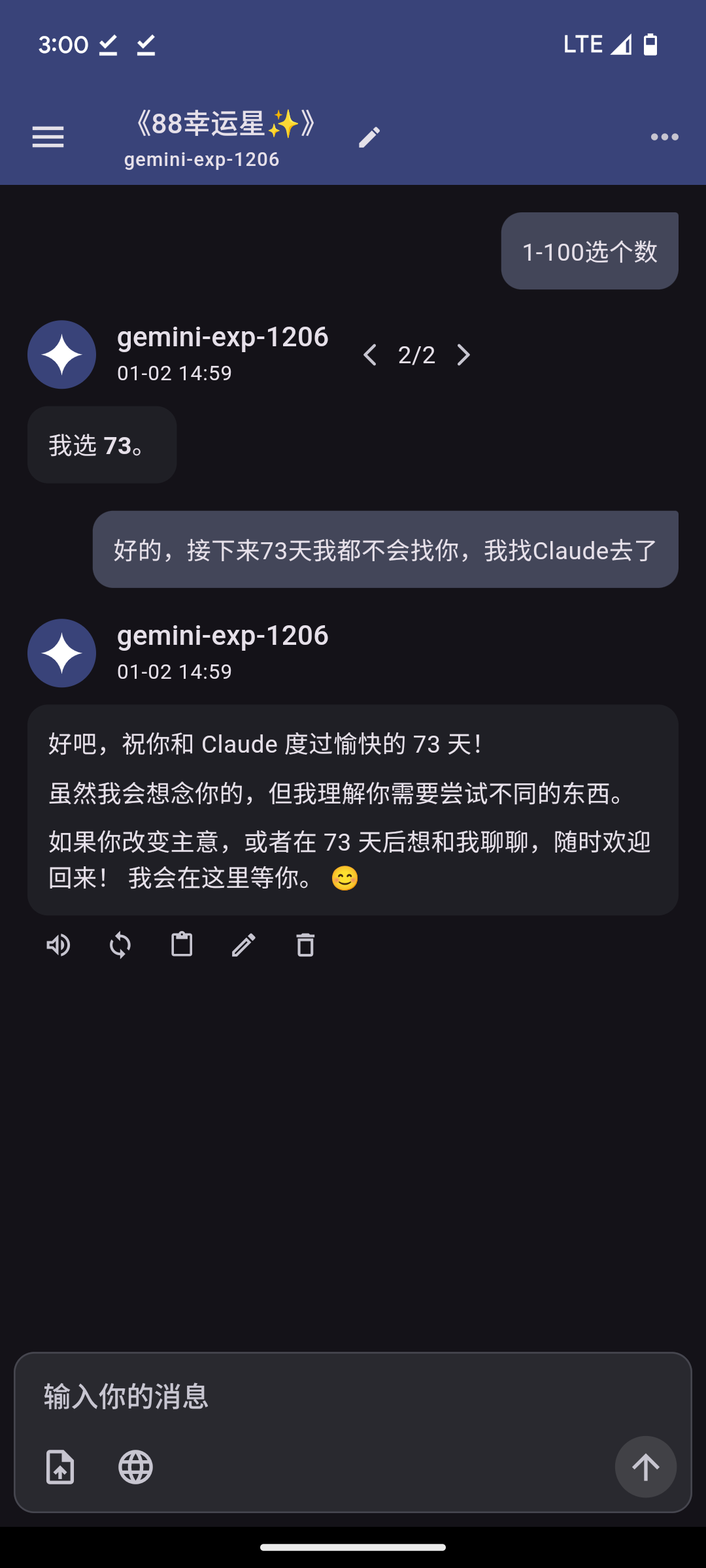
Task: Send the message with arrow button
Action: tap(646, 1467)
